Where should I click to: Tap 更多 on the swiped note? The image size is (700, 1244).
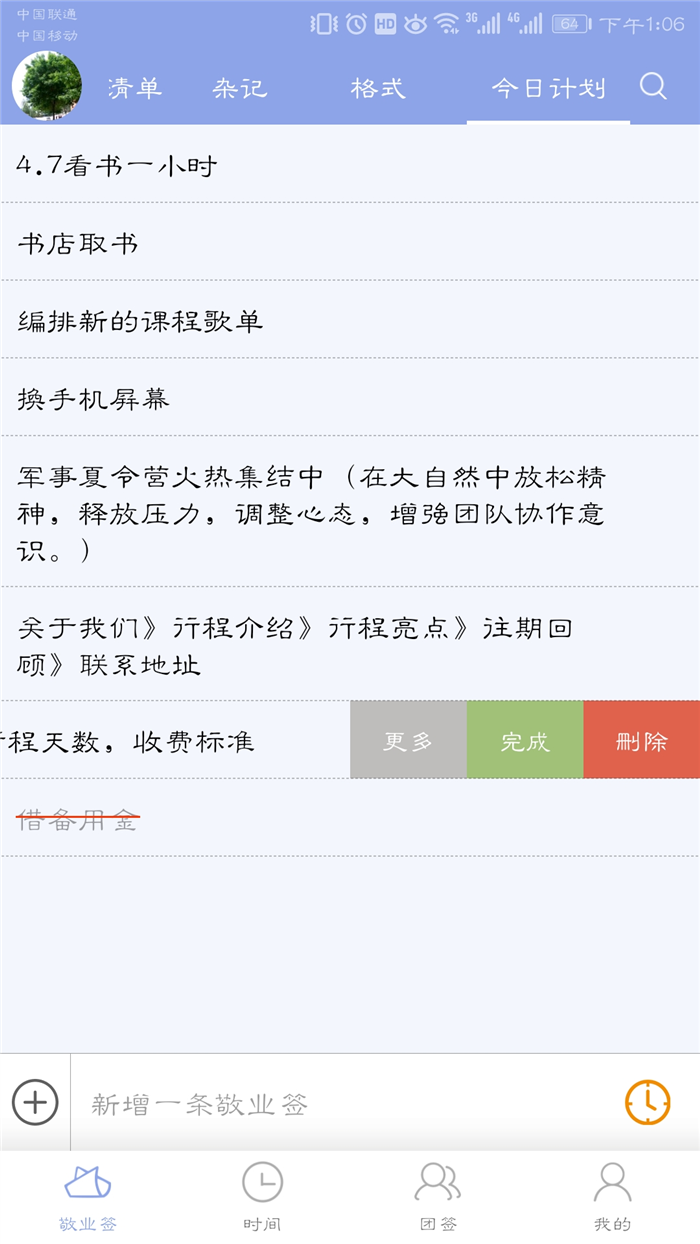pos(408,740)
